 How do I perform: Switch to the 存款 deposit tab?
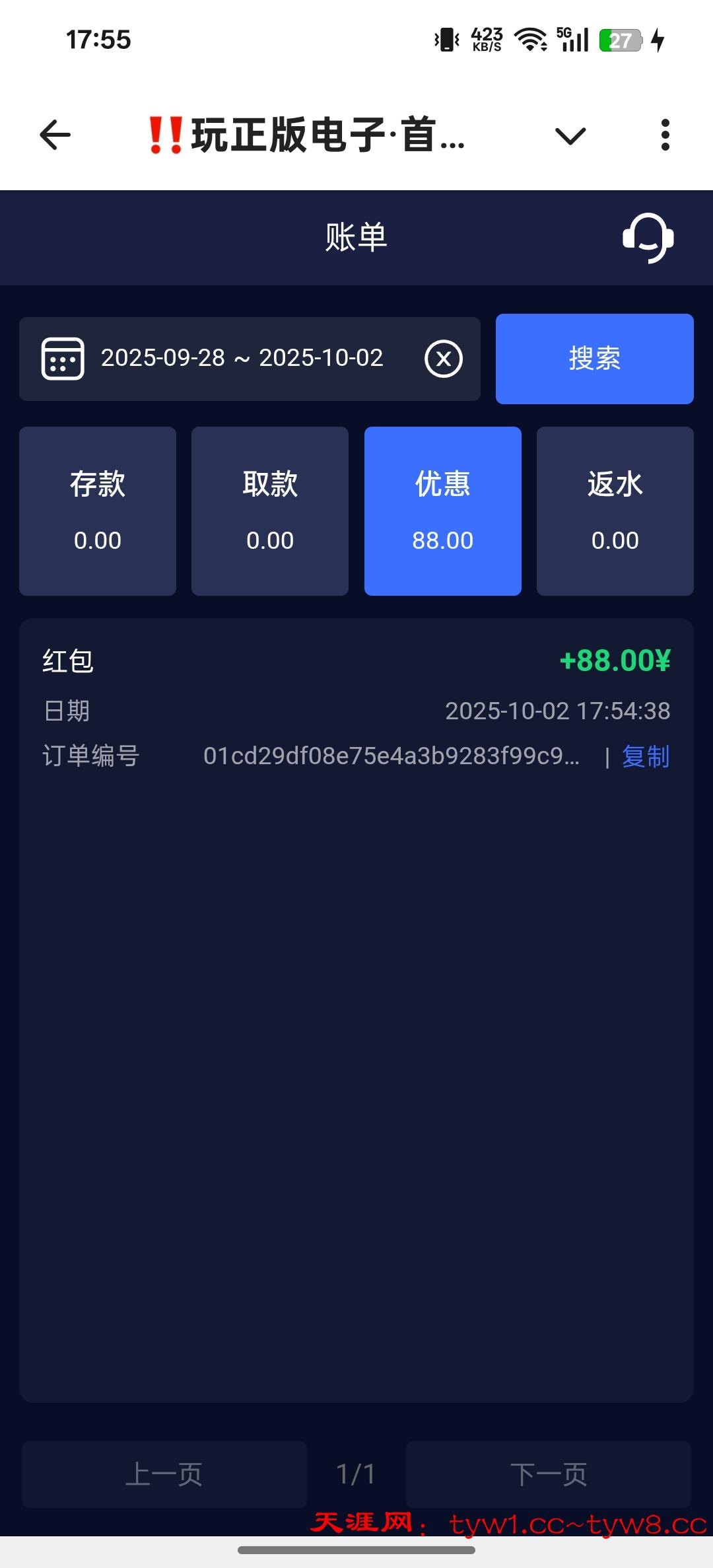[98, 511]
